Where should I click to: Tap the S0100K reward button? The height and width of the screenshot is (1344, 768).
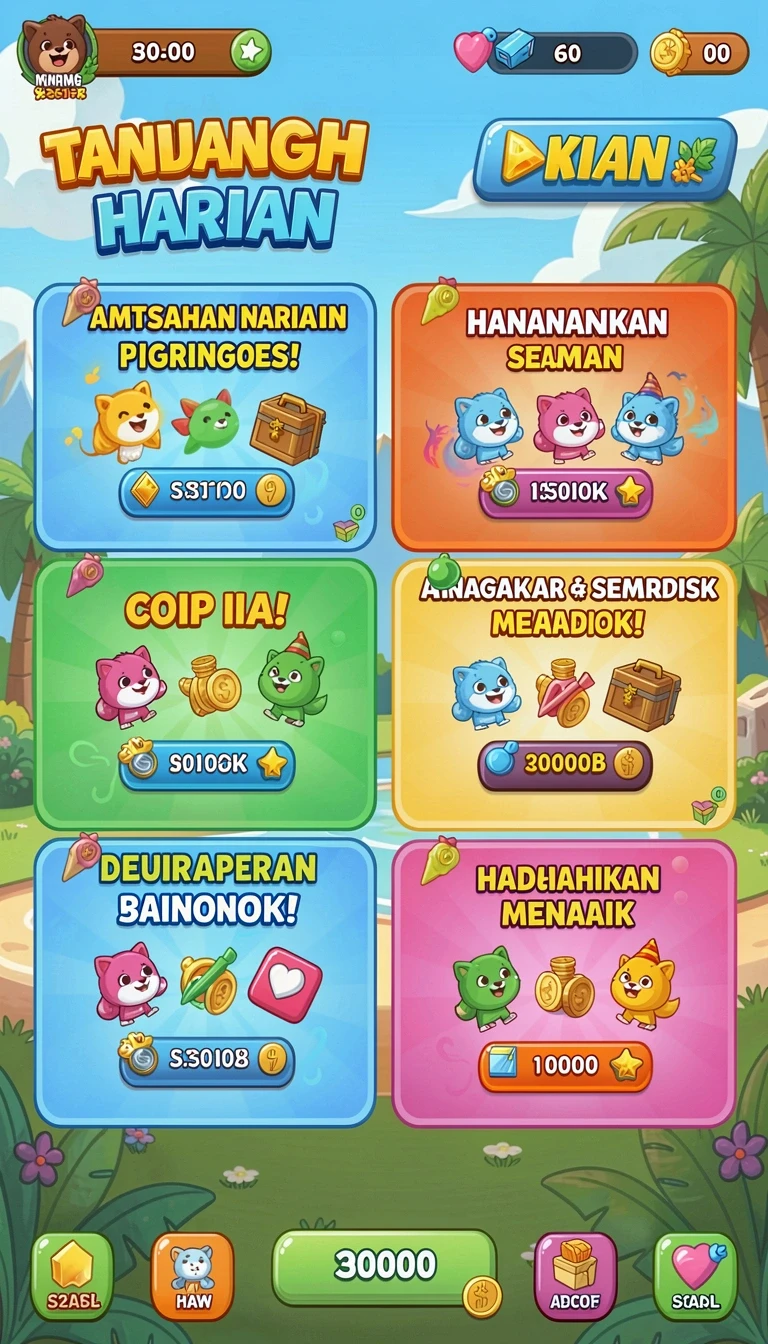pyautogui.click(x=207, y=765)
